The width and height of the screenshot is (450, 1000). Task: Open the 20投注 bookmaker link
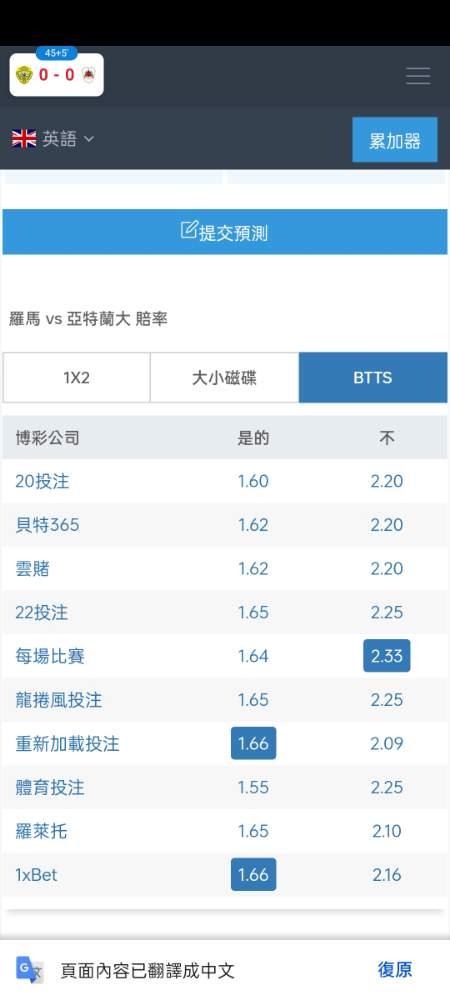tap(42, 481)
